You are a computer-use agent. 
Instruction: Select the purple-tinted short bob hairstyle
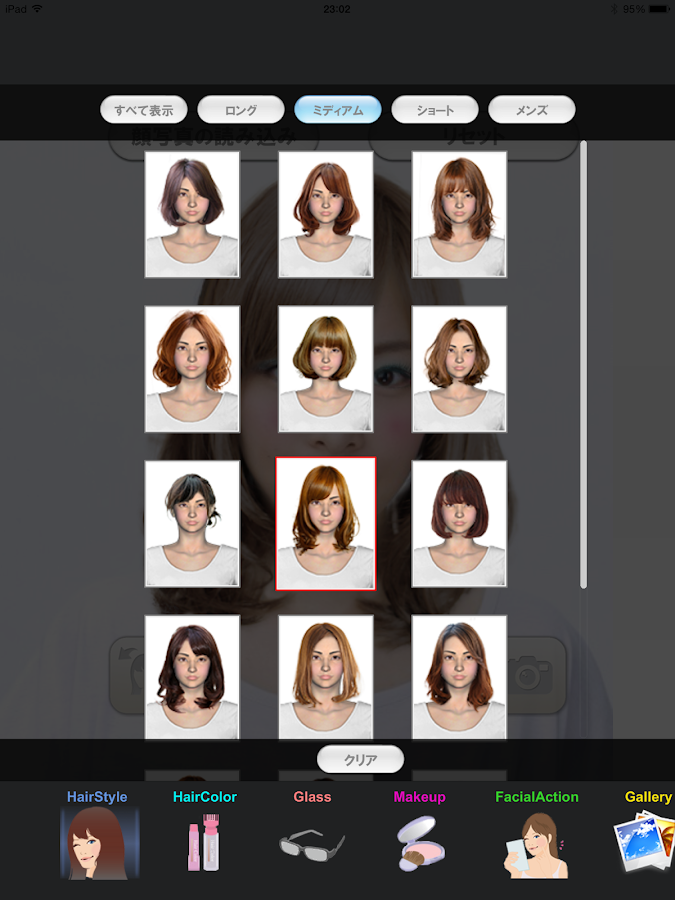click(x=192, y=214)
